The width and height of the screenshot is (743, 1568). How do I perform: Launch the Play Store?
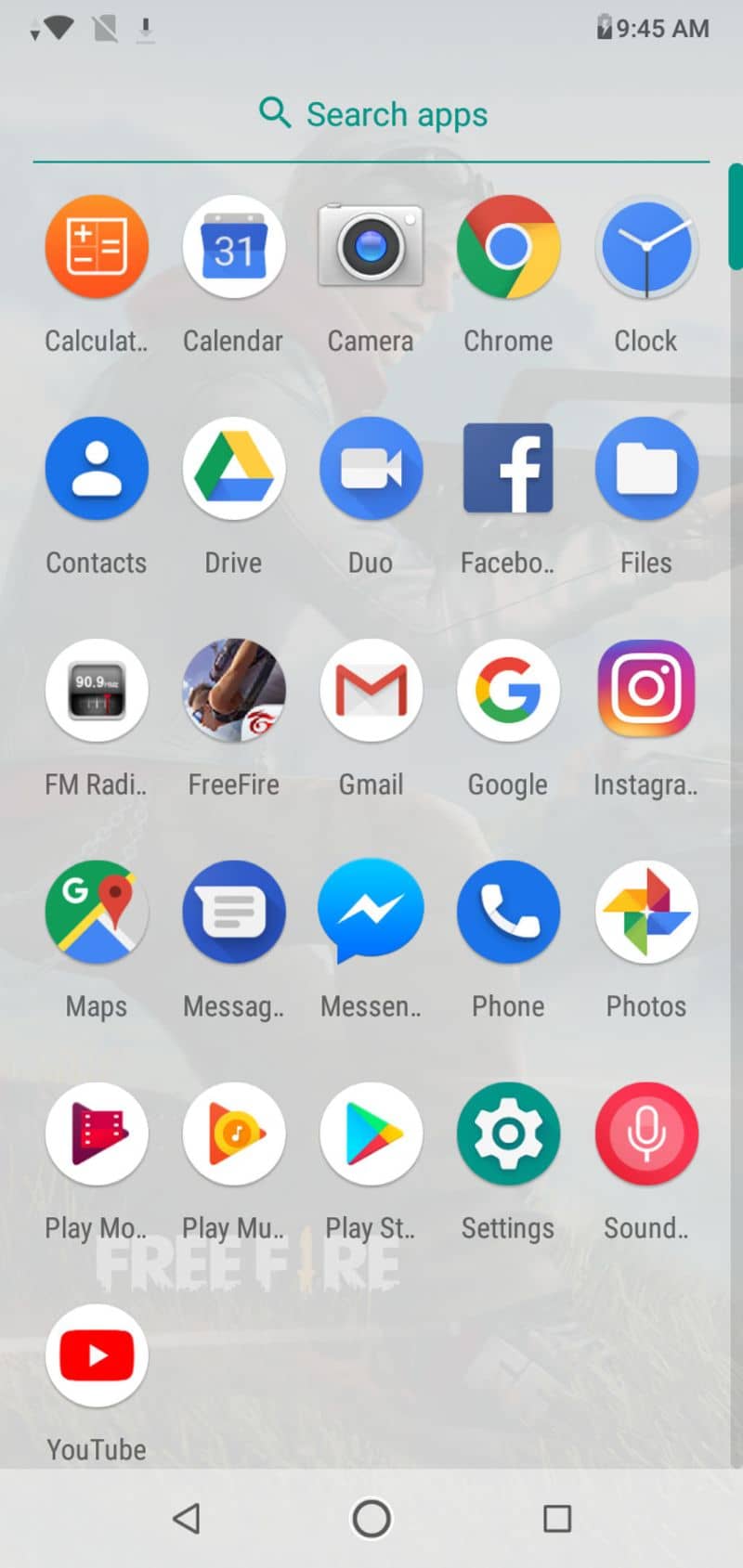pos(371,1134)
